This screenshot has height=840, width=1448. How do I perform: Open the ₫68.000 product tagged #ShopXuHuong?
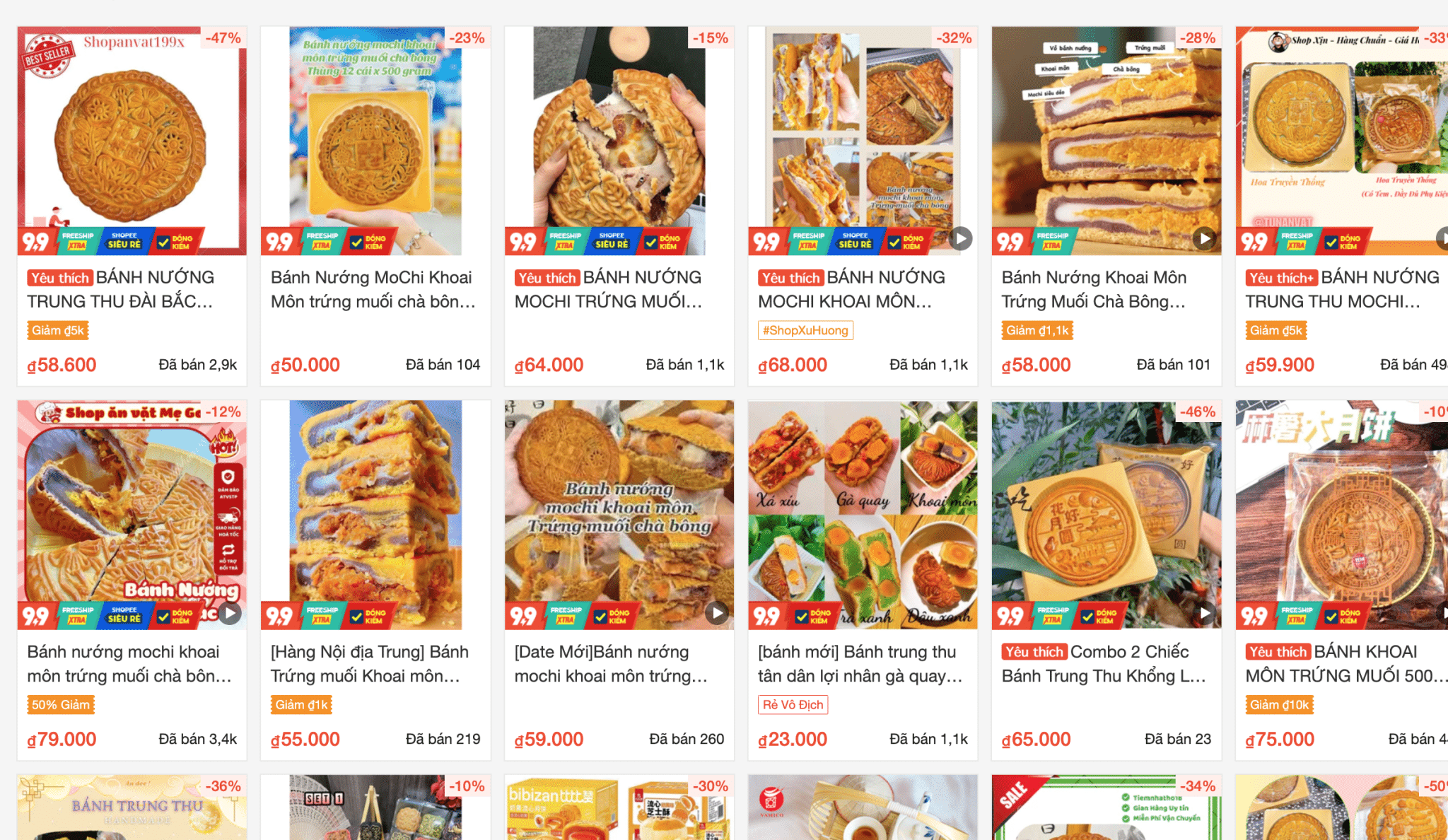coord(863,141)
